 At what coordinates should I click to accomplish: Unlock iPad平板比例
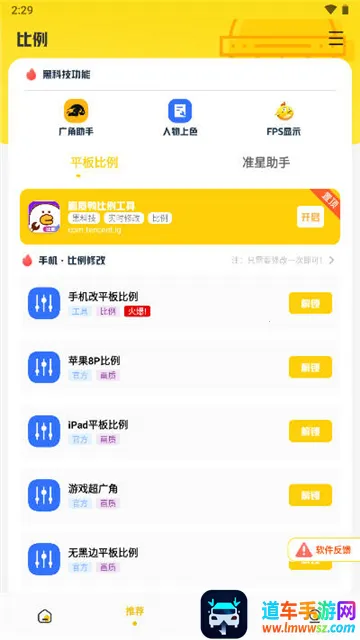point(310,431)
